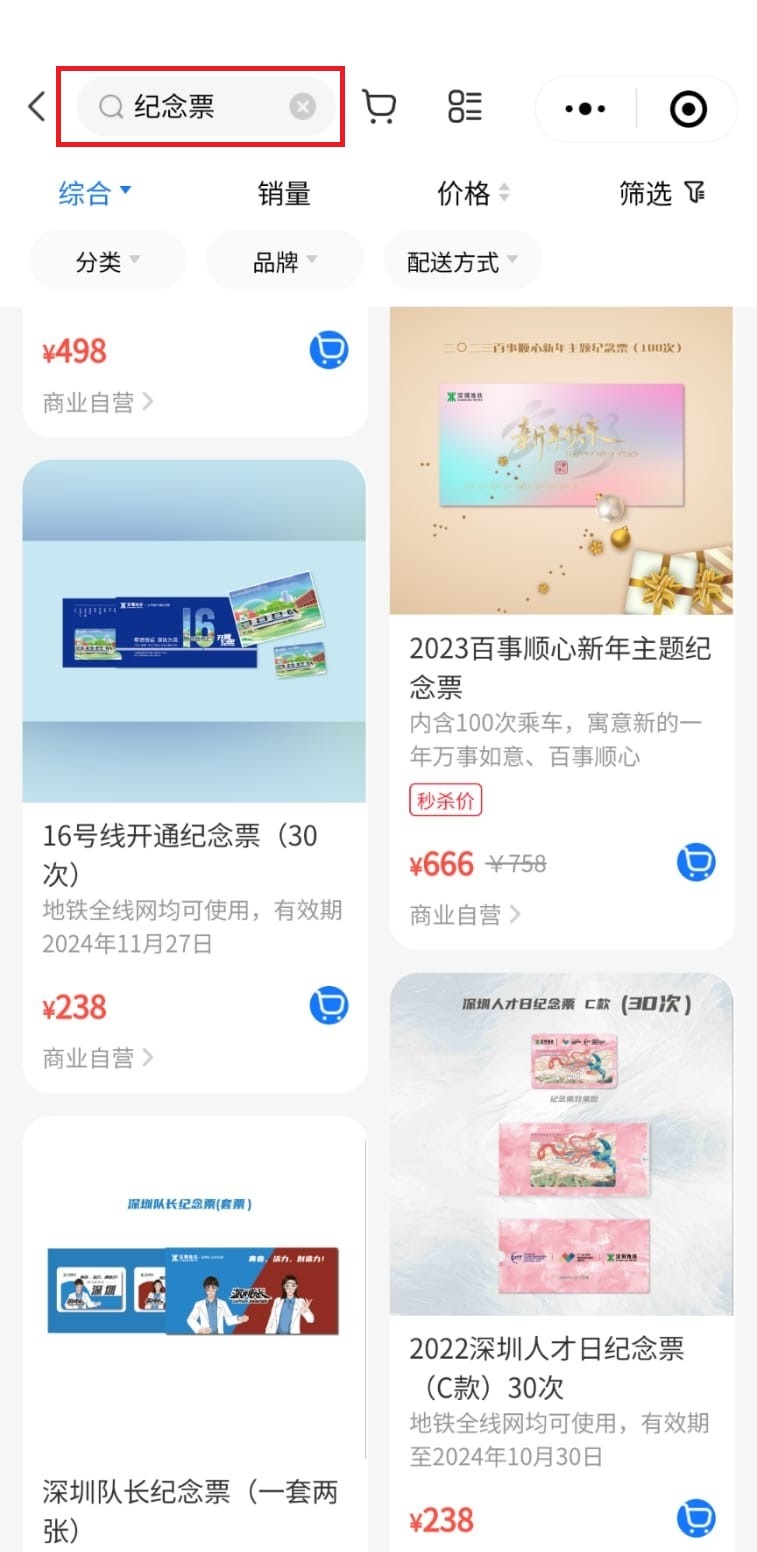Close the mini-program via the circle button
Screen dimensions: 757x1552
[688, 108]
